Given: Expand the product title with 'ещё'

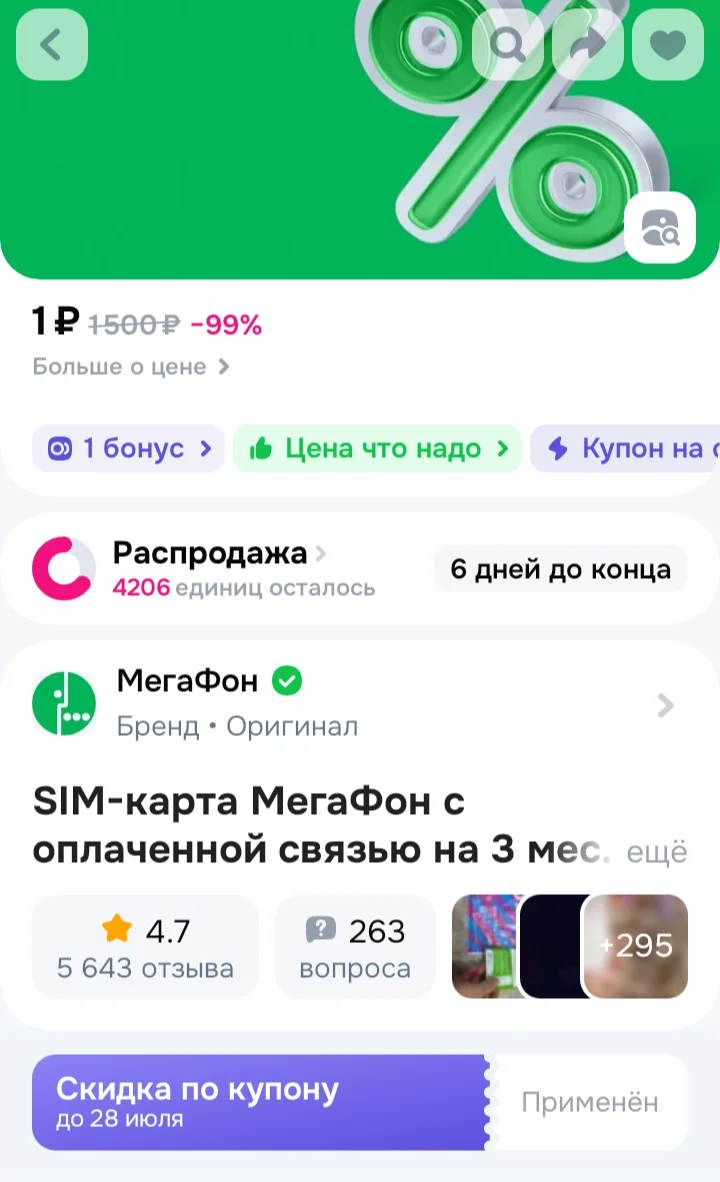Looking at the screenshot, I should [657, 852].
